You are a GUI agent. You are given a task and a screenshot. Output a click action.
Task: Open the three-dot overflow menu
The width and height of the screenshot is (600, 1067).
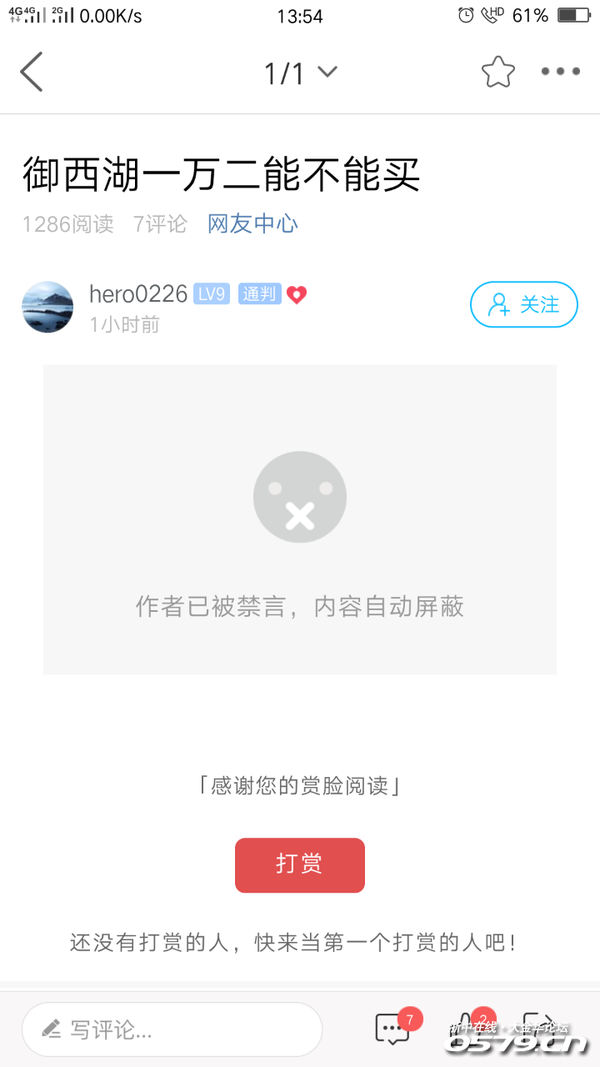coord(560,72)
